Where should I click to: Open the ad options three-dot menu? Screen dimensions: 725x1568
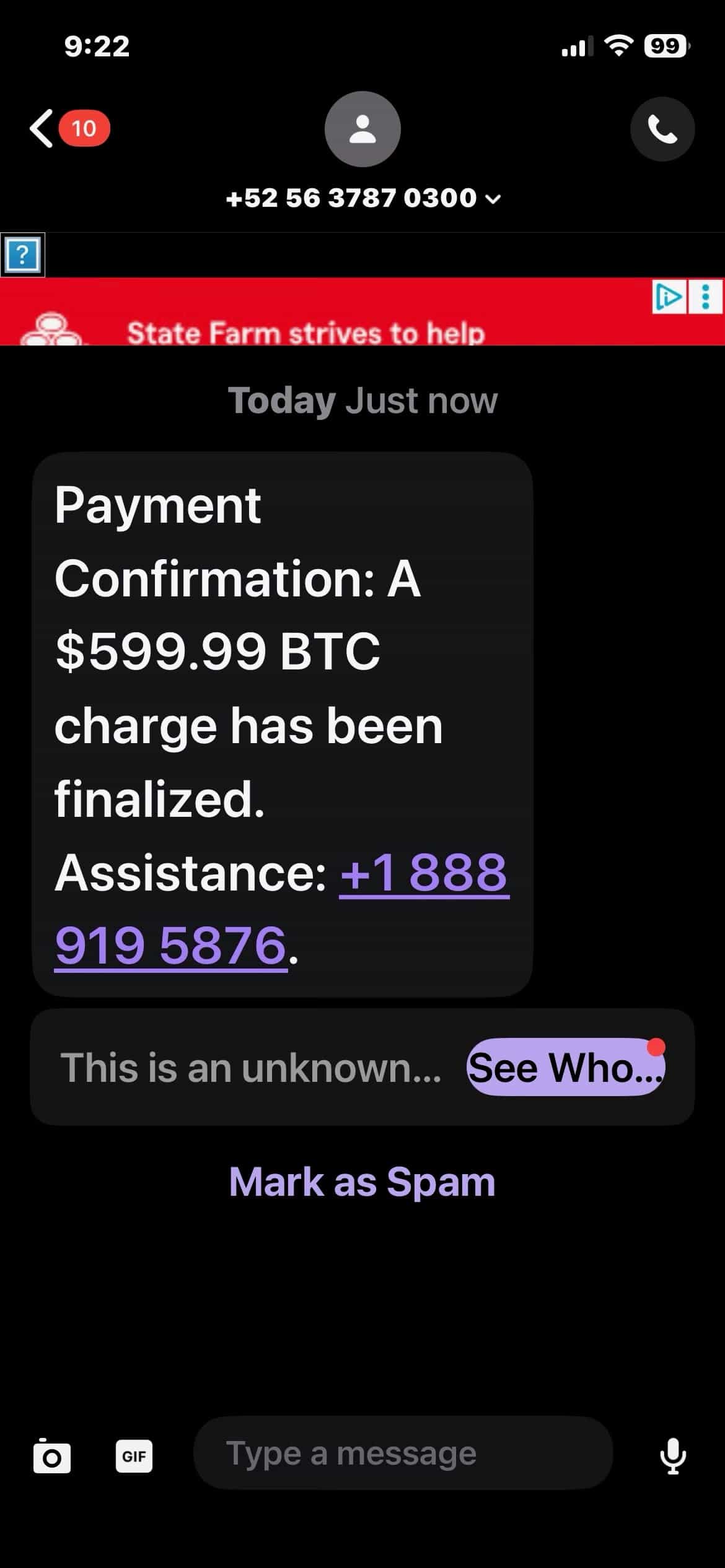click(x=705, y=298)
